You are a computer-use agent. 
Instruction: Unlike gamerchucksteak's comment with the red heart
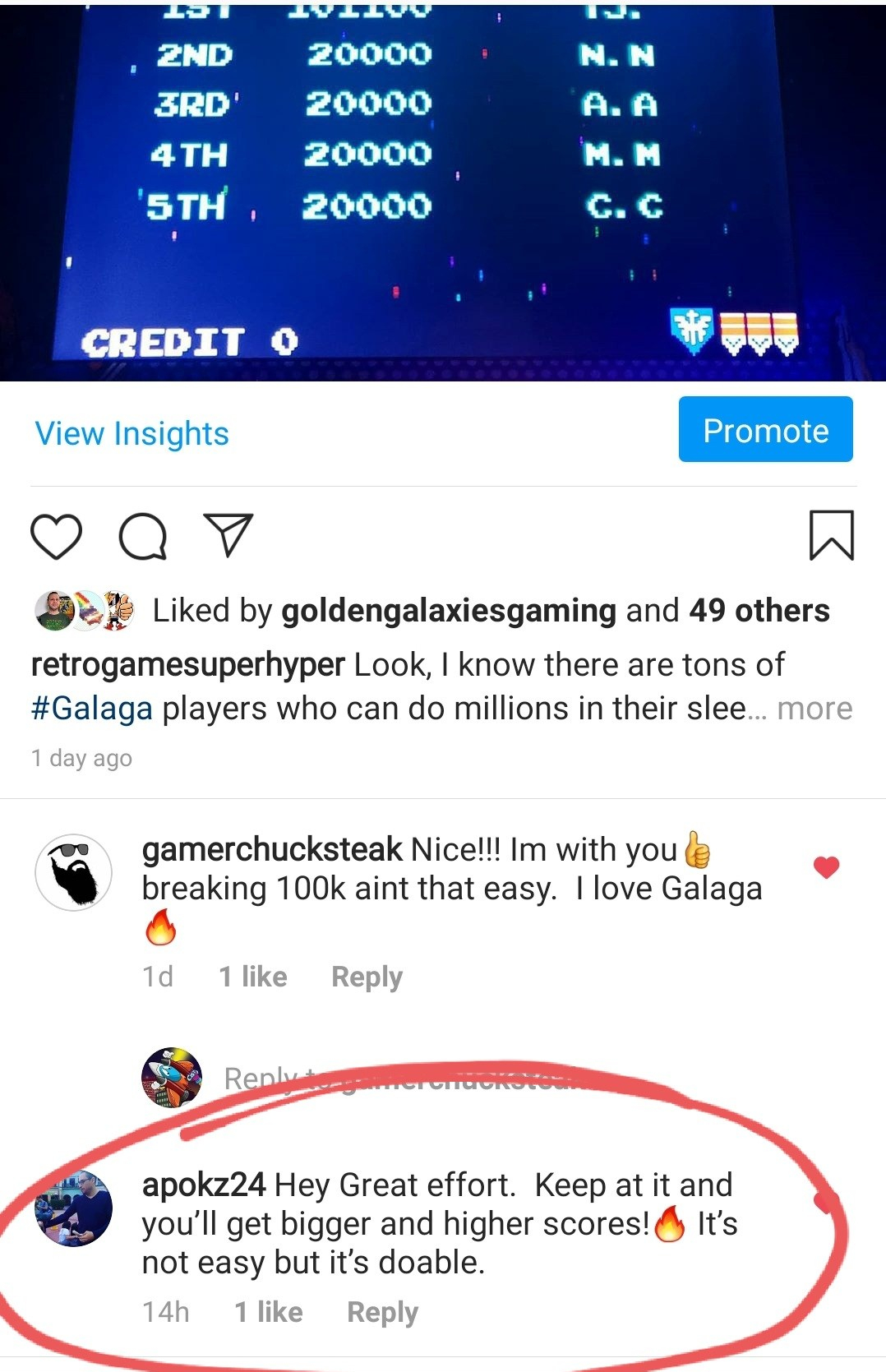pos(826,867)
